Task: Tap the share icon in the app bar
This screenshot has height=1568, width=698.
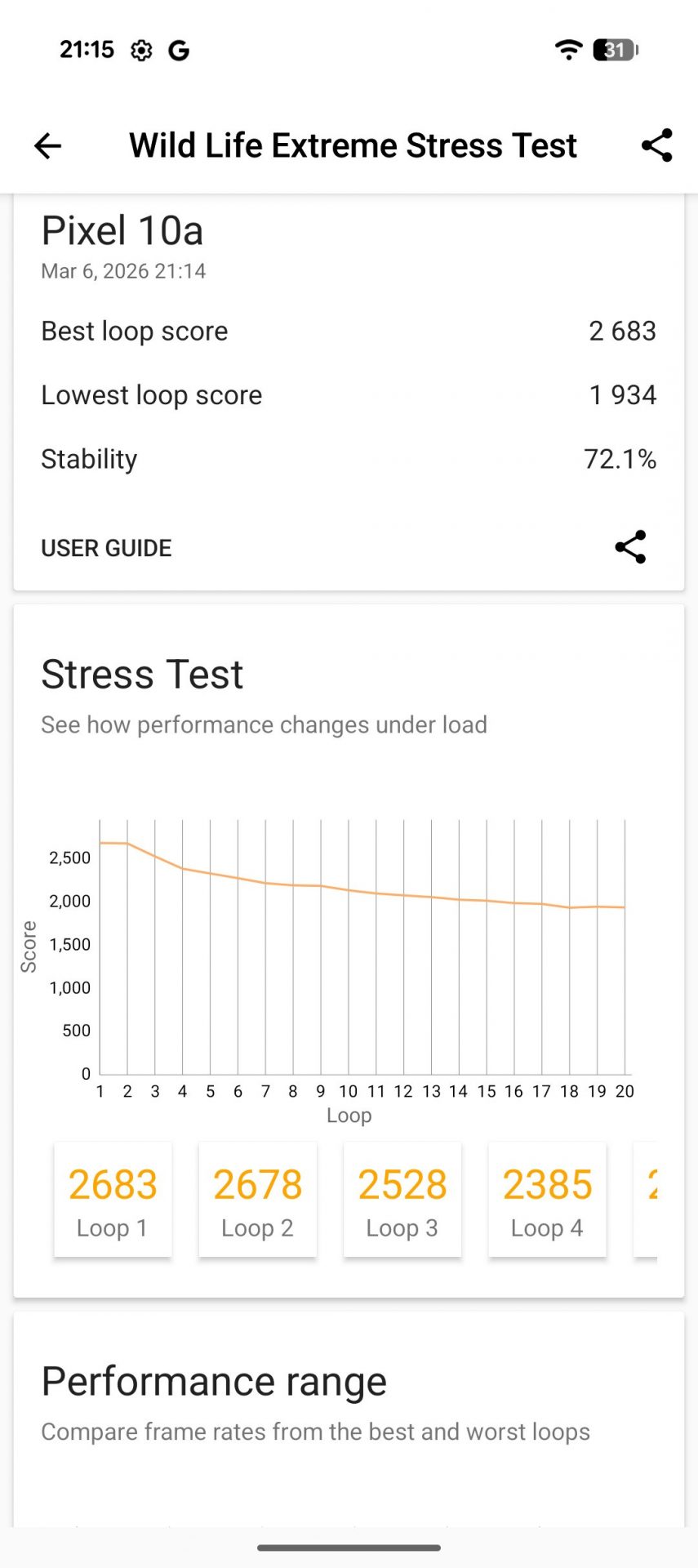Action: [x=656, y=145]
